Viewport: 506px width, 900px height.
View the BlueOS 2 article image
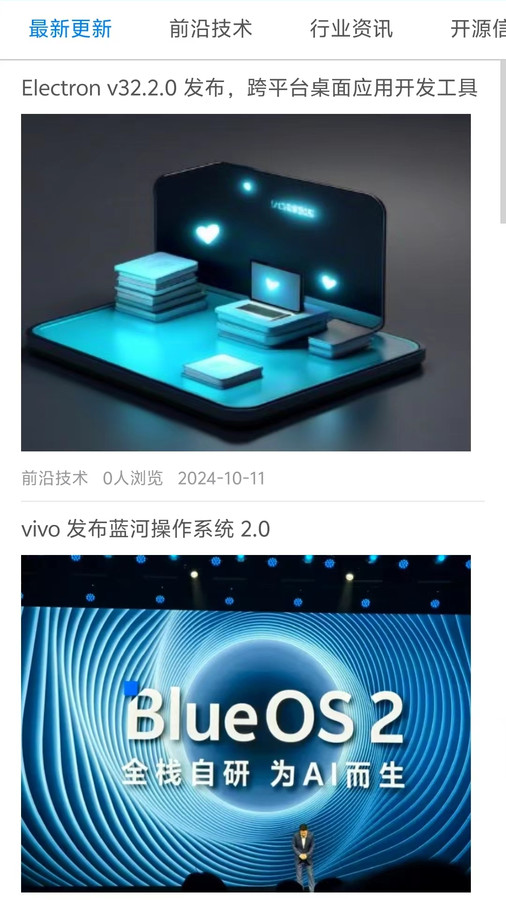coord(246,723)
